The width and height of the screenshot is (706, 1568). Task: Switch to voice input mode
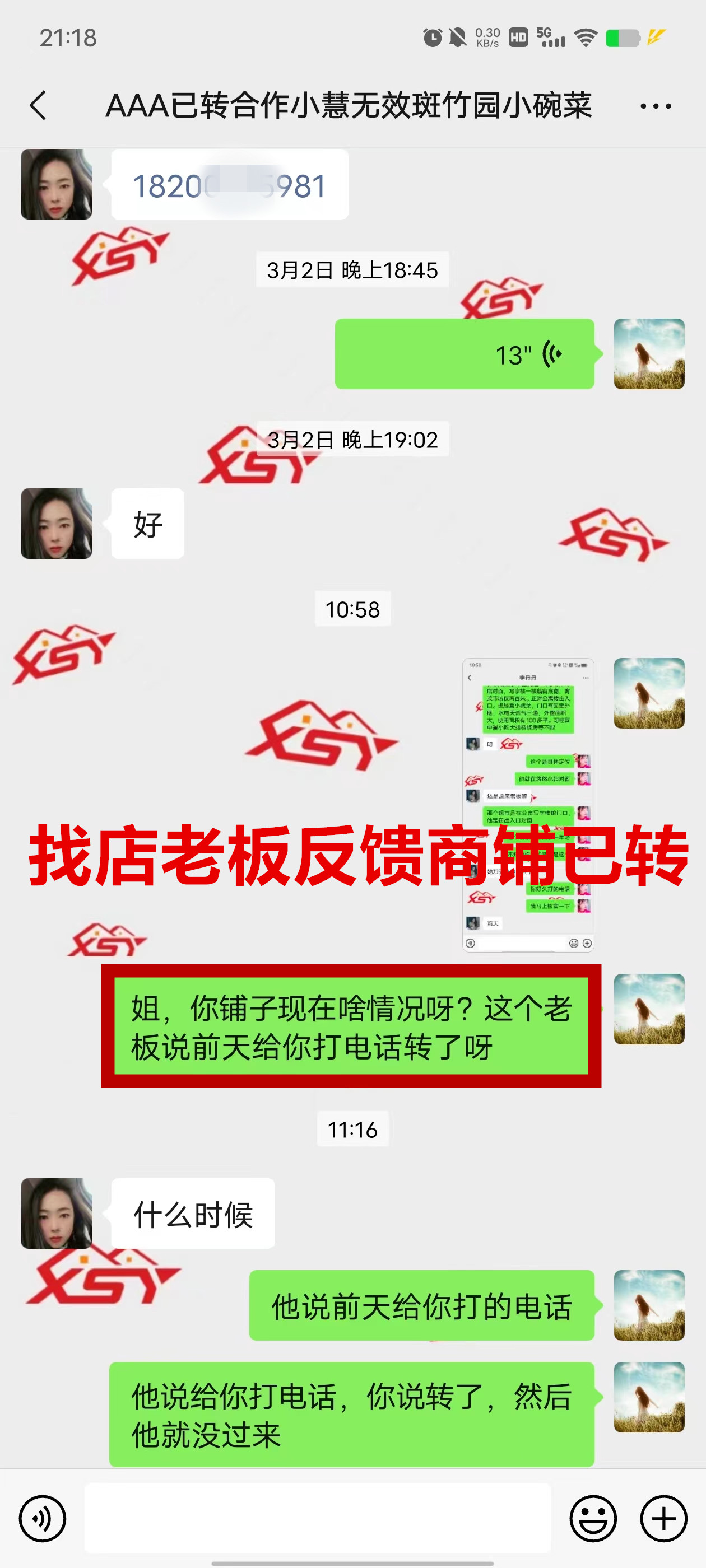point(42,1518)
